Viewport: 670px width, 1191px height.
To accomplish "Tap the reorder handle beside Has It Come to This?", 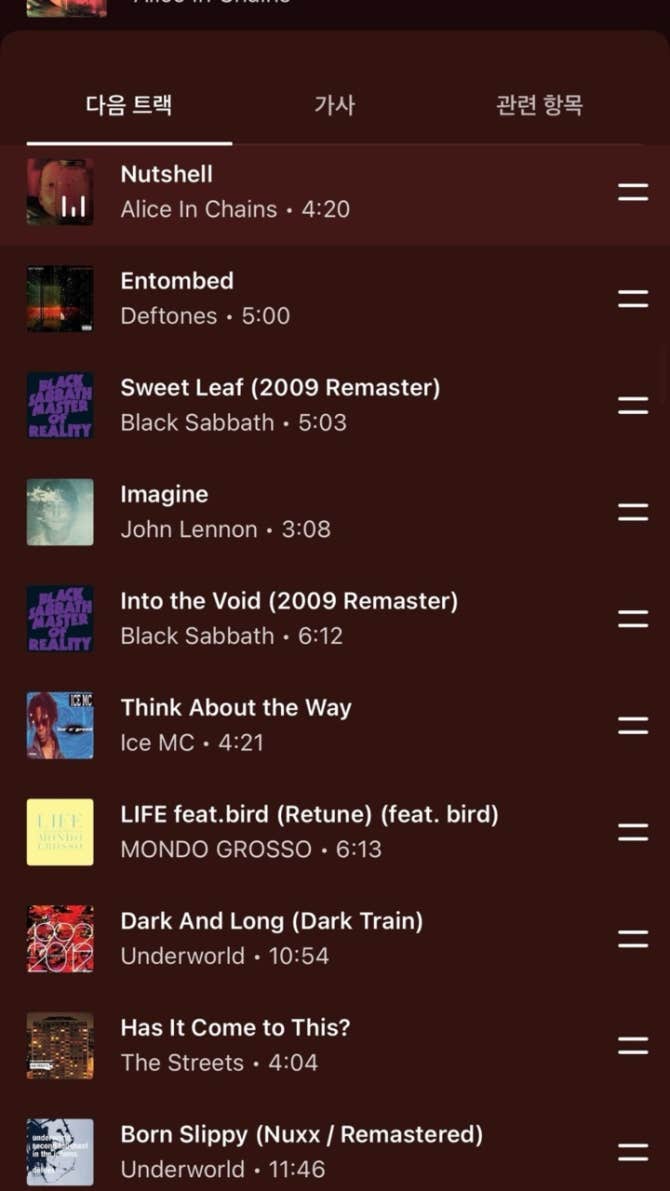I will 633,1045.
